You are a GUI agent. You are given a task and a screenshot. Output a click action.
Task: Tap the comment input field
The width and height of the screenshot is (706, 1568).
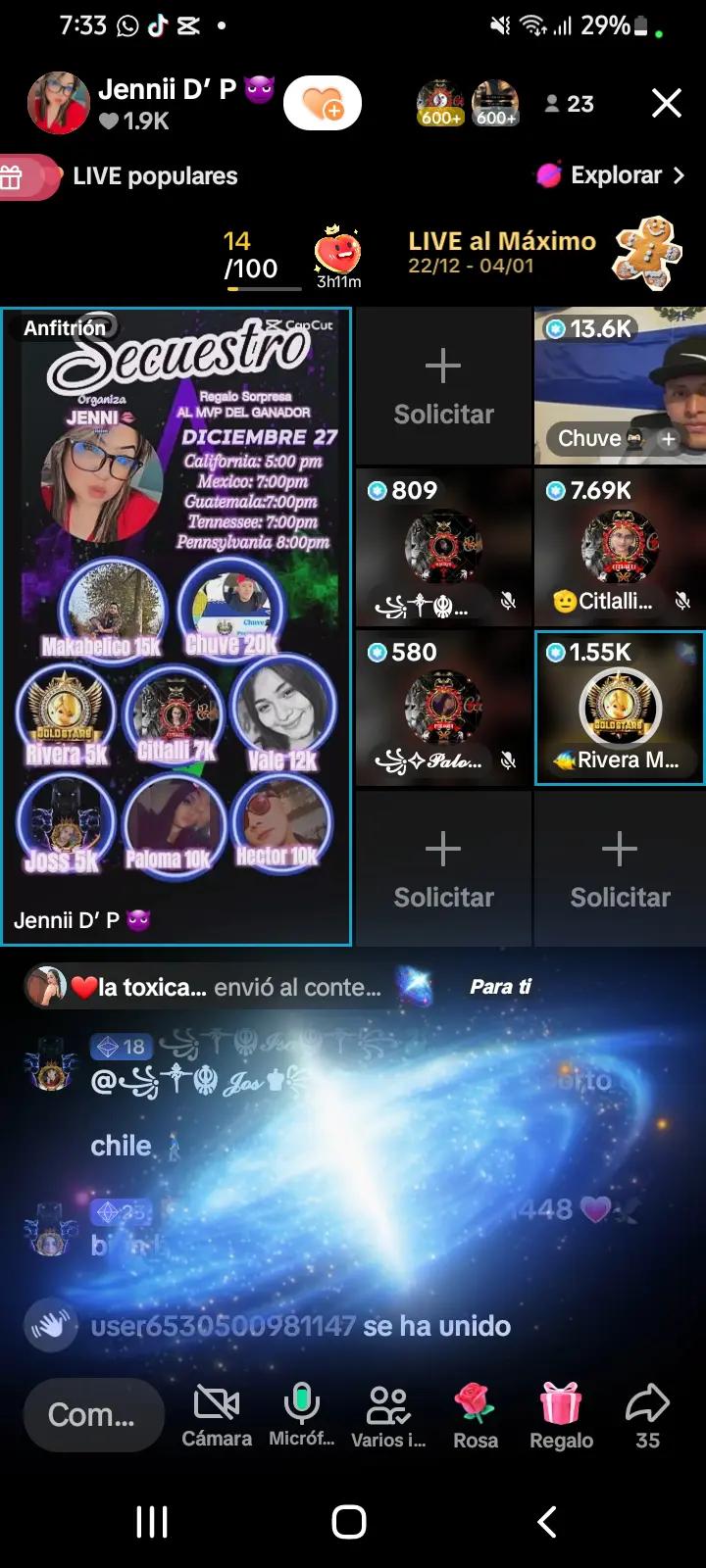point(92,1414)
